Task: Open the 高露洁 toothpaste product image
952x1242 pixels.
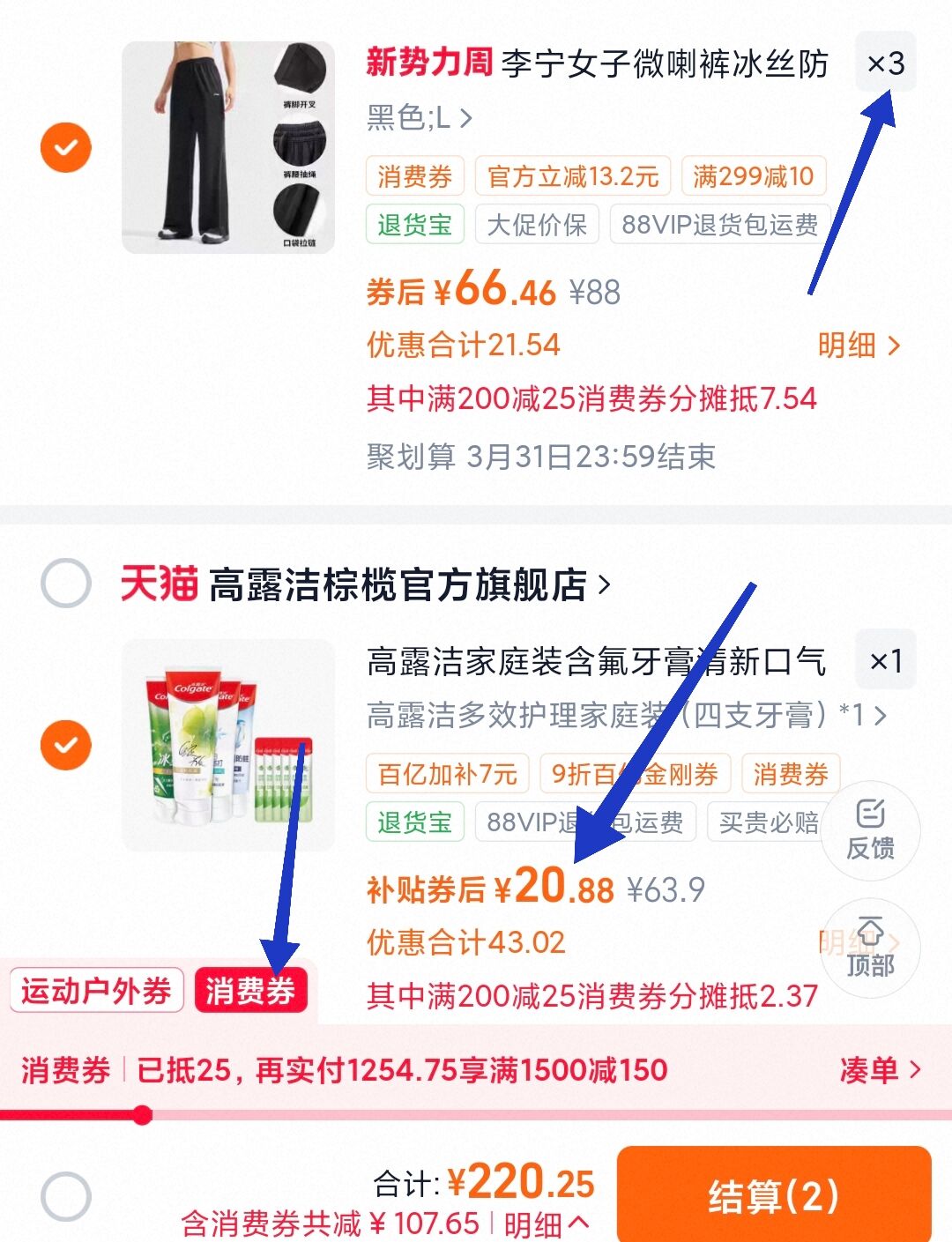Action: [228, 745]
